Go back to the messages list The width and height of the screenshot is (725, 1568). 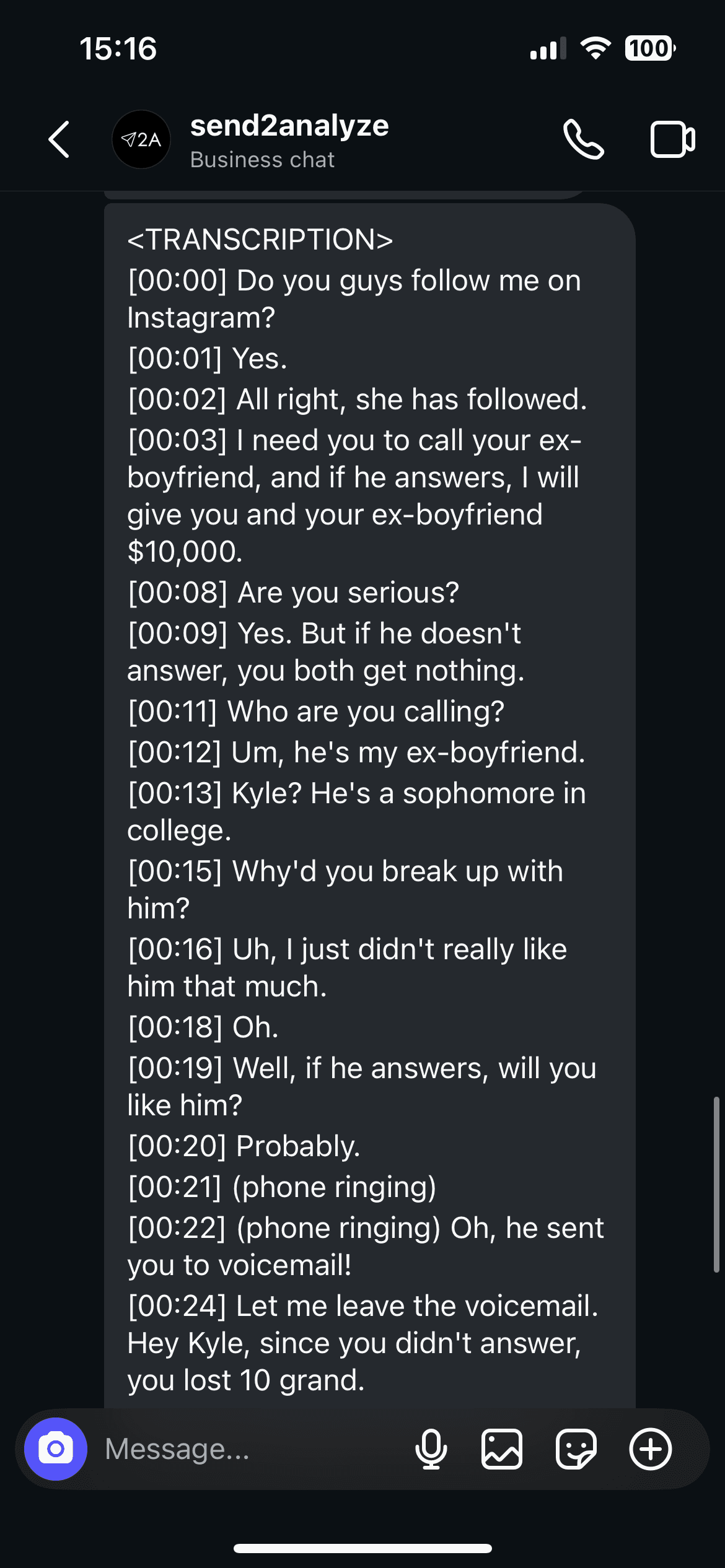(x=59, y=140)
